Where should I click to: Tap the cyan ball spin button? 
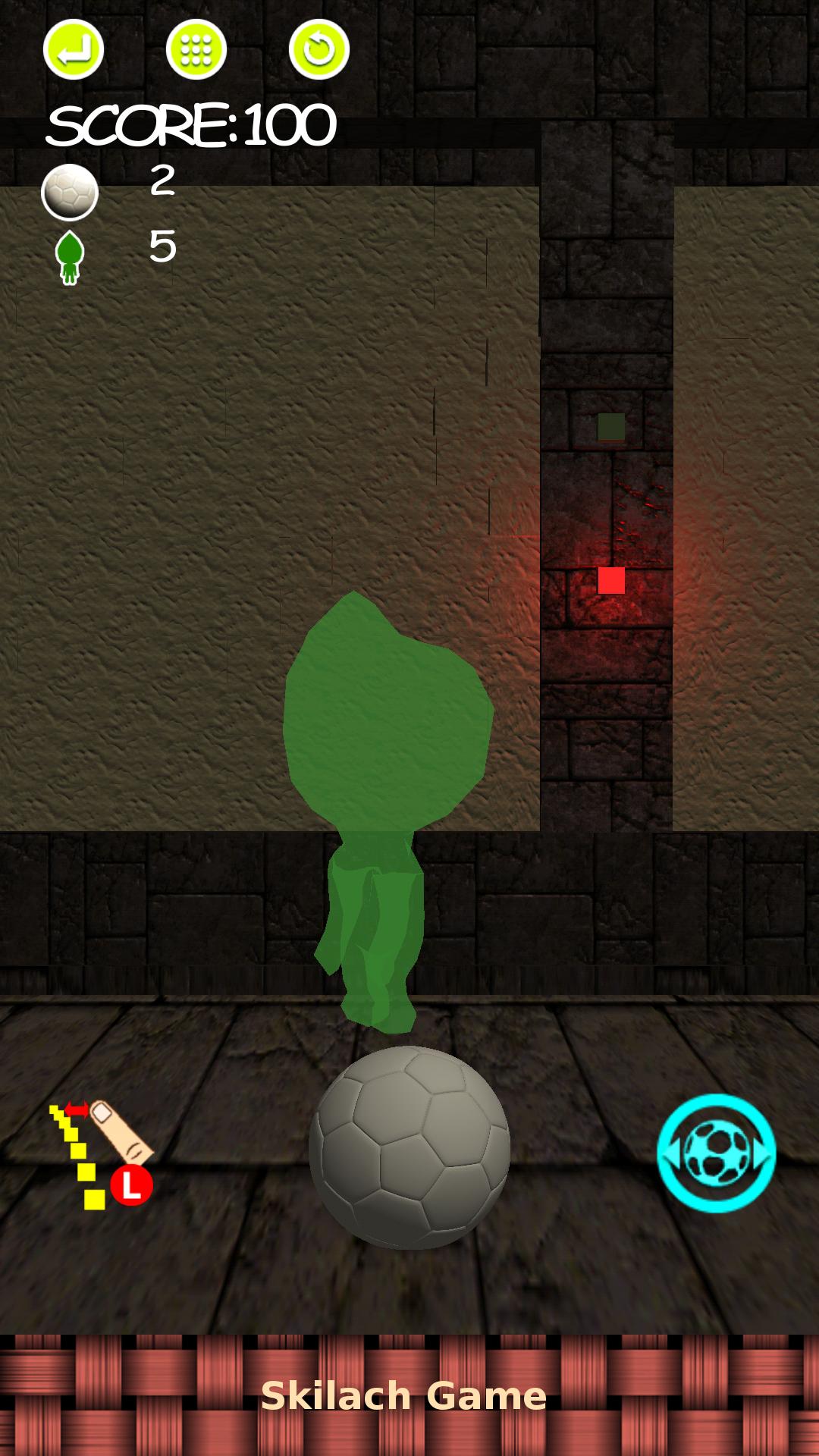[x=717, y=1153]
